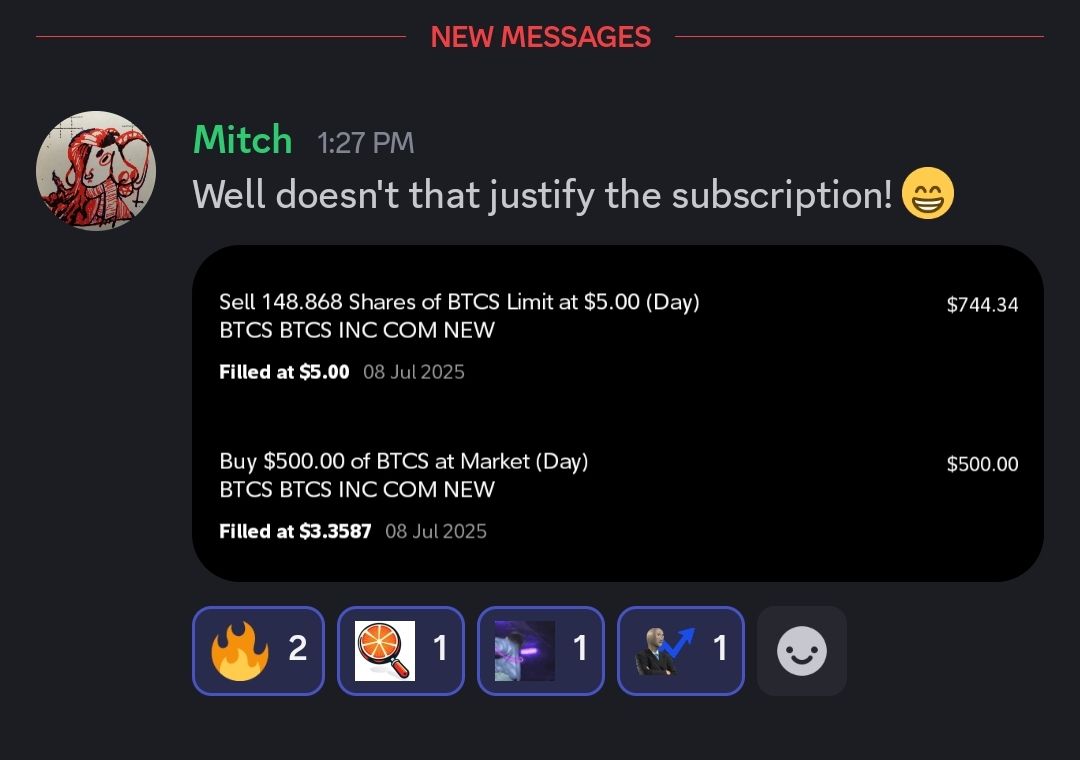Toggle the orange magnifier reaction
1080x760 pixels.
coord(400,650)
